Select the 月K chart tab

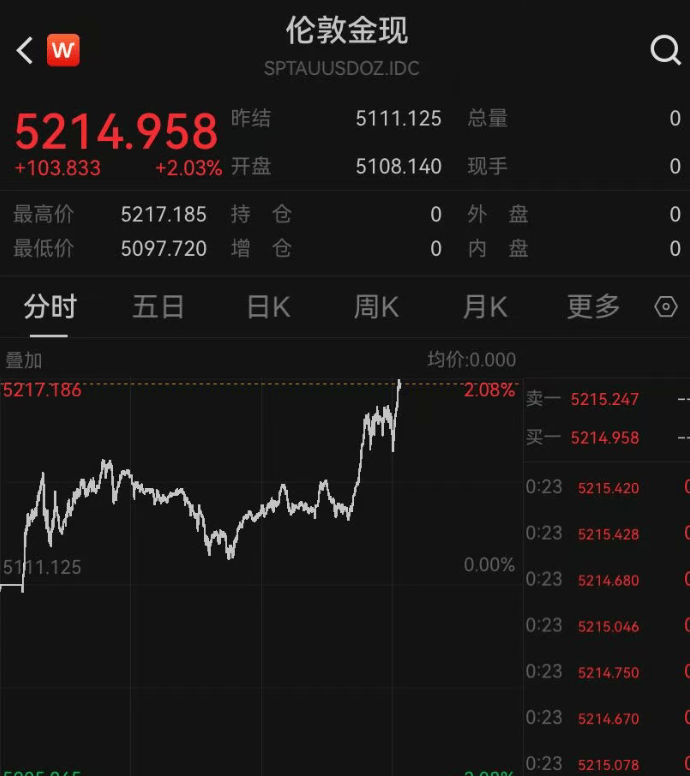(485, 307)
